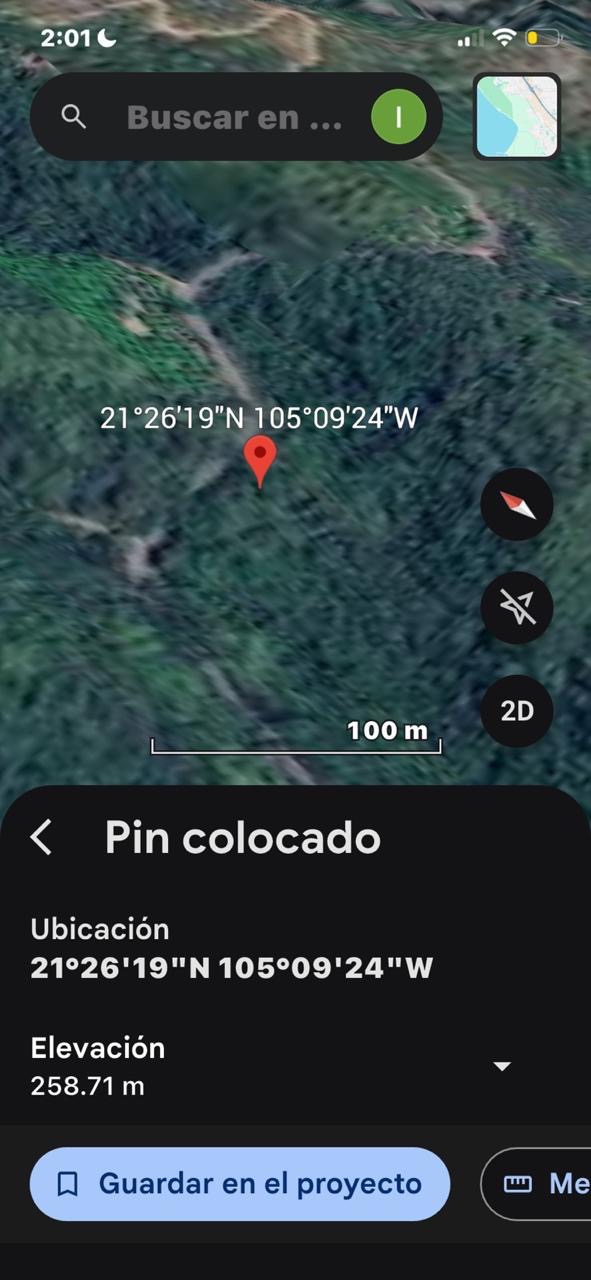
Task: Expand the Elevación dropdown arrow
Action: pyautogui.click(x=503, y=1066)
